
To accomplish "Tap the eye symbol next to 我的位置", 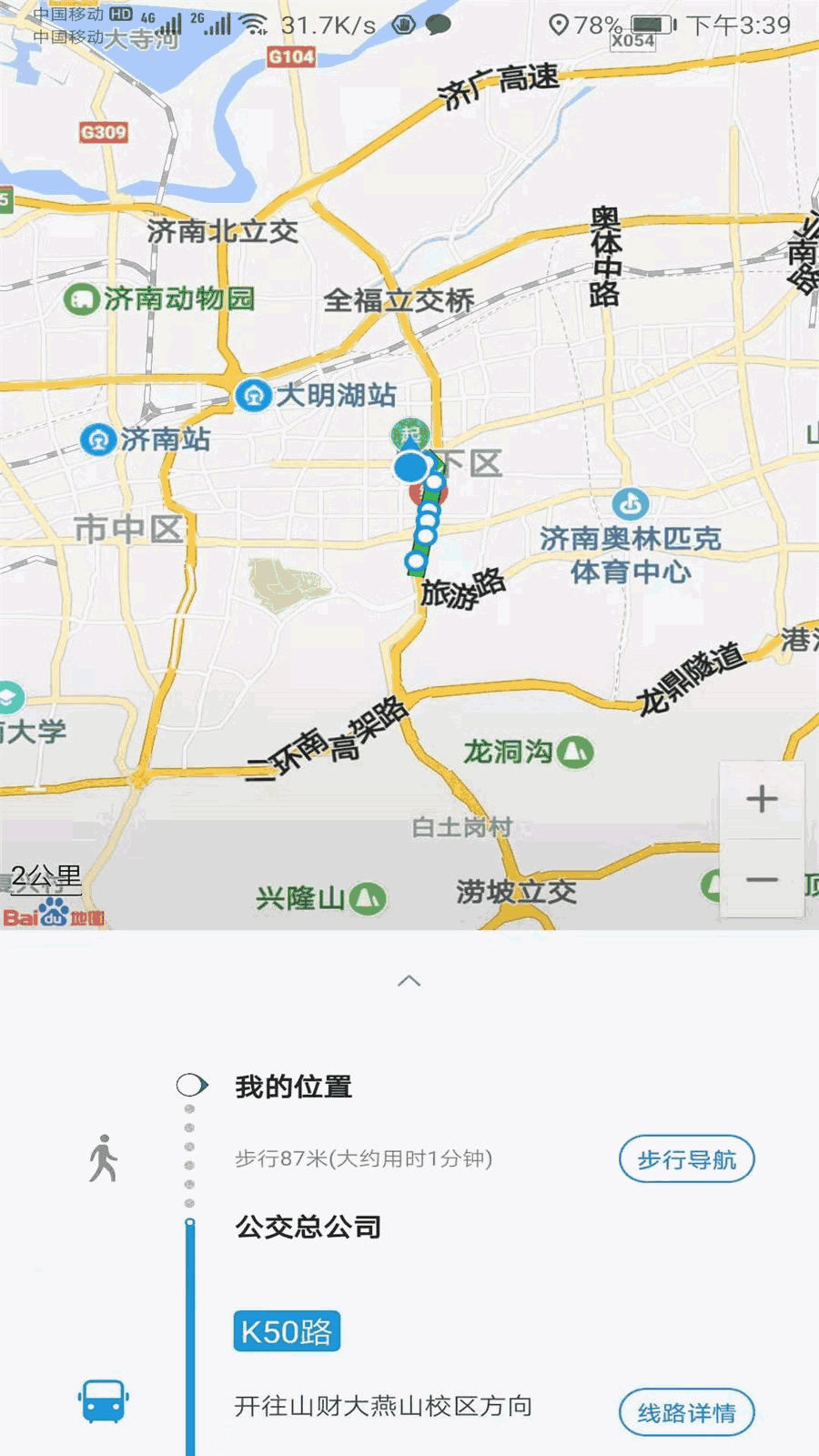I will point(189,1084).
